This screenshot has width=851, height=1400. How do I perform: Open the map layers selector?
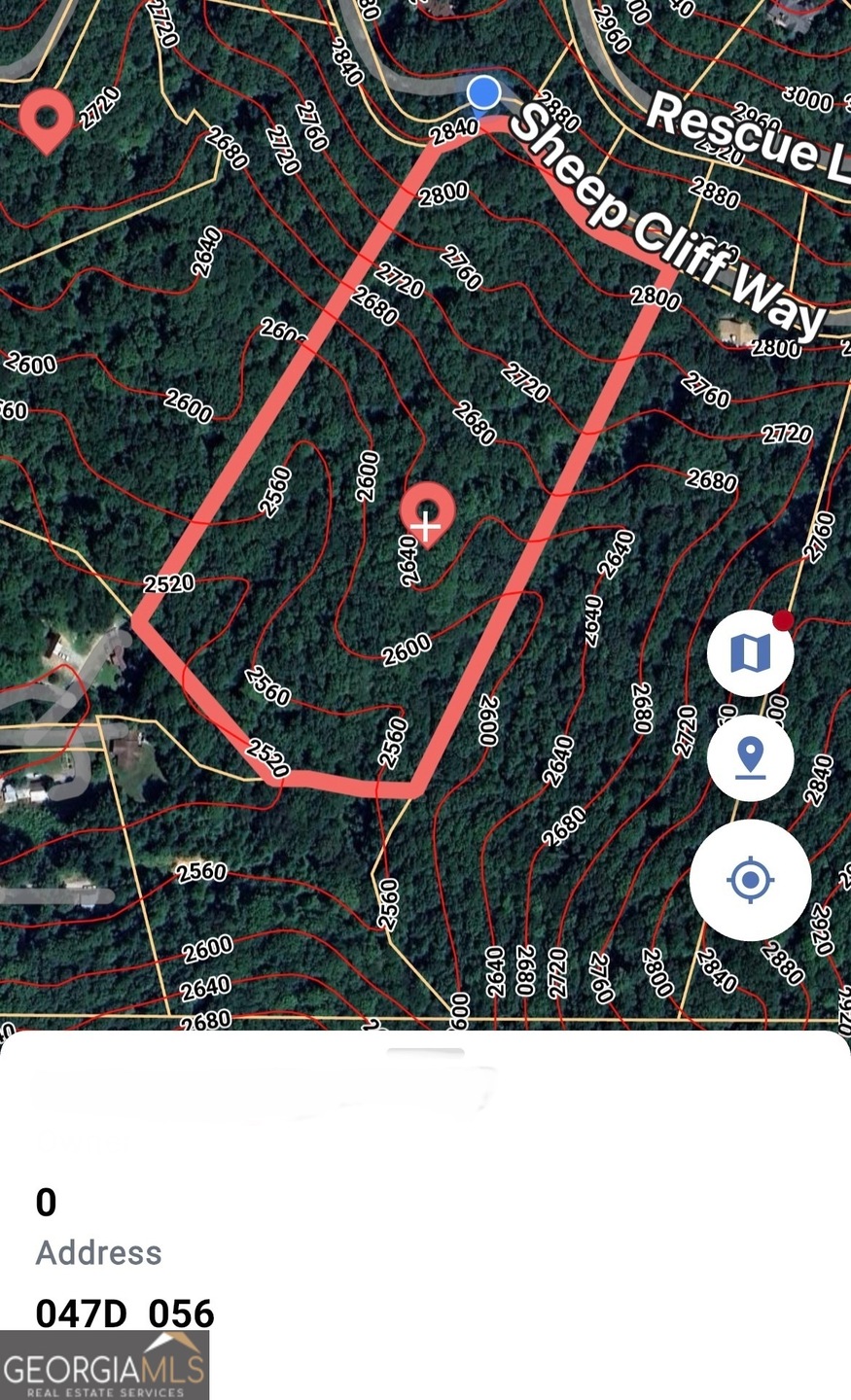[x=750, y=652]
